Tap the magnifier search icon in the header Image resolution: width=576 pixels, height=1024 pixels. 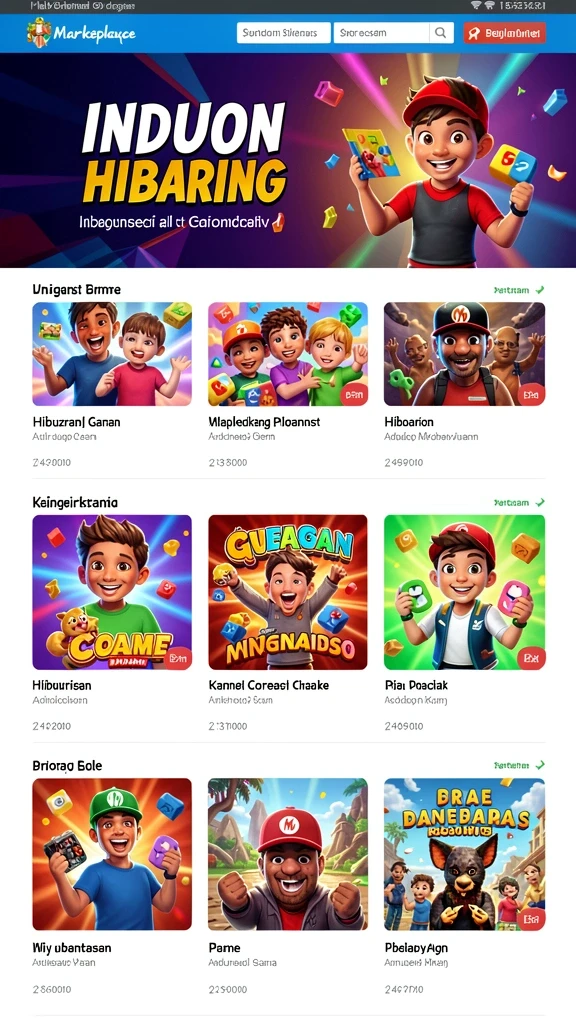(441, 33)
